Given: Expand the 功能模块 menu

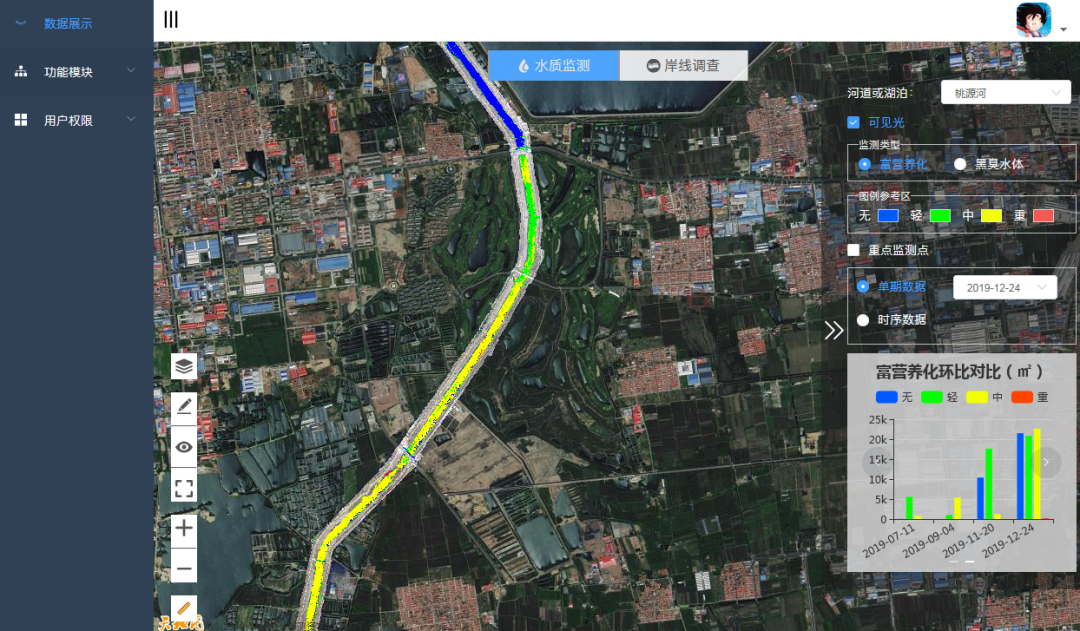Looking at the screenshot, I should [68, 72].
